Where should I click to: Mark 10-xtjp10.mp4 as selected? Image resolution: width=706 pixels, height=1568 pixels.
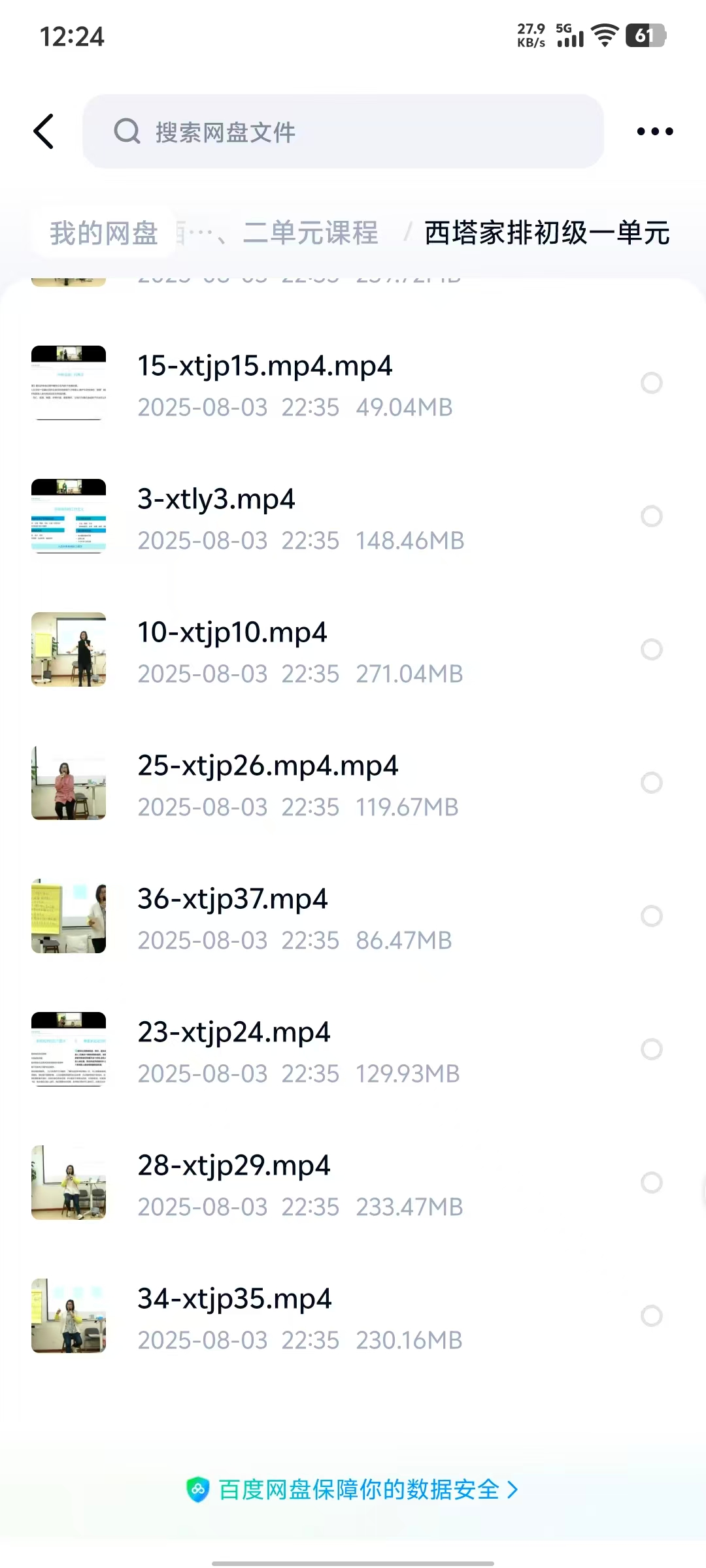651,649
